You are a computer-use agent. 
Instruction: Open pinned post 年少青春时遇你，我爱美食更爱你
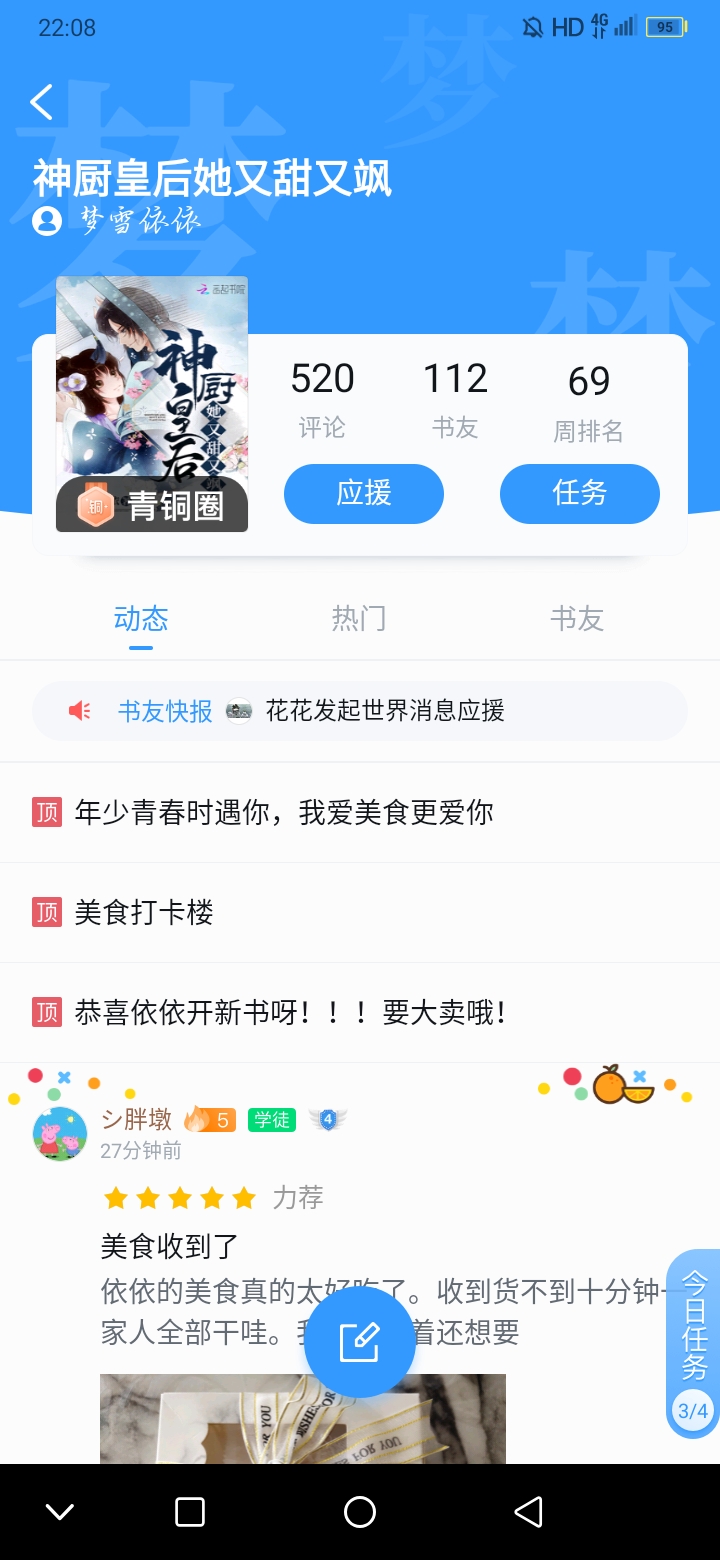360,813
